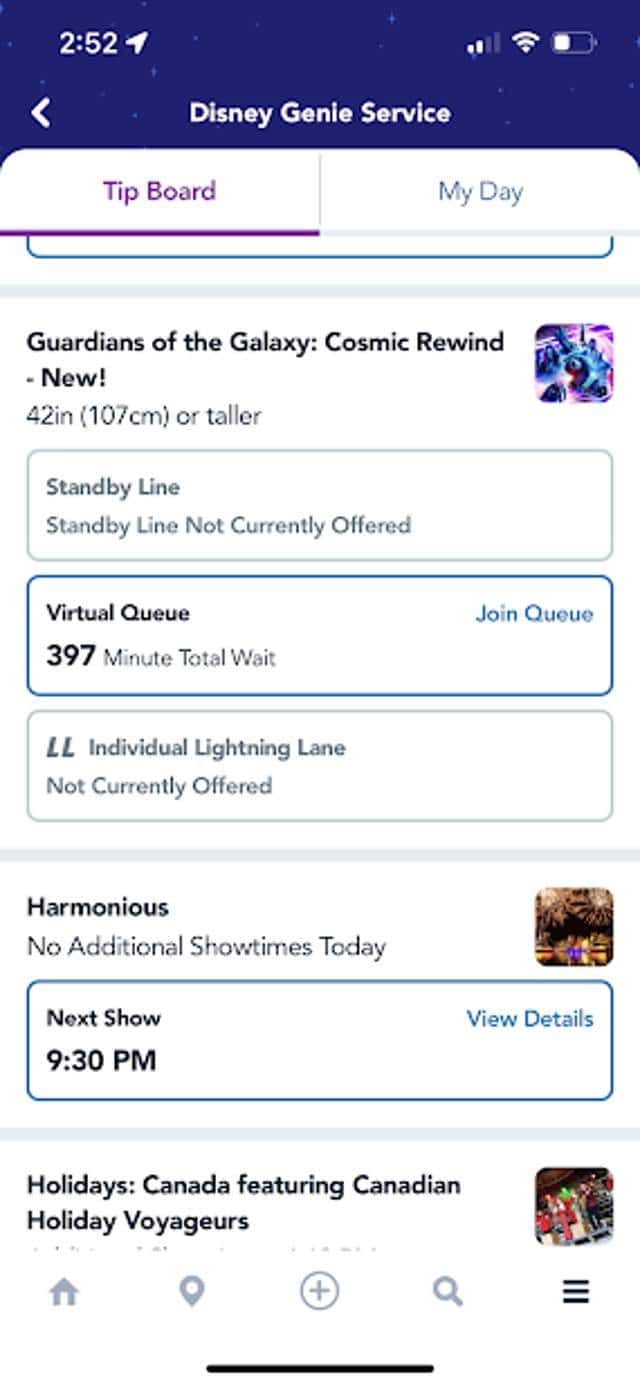Open the hamburger menu tab
The width and height of the screenshot is (640, 1386).
(x=575, y=1292)
